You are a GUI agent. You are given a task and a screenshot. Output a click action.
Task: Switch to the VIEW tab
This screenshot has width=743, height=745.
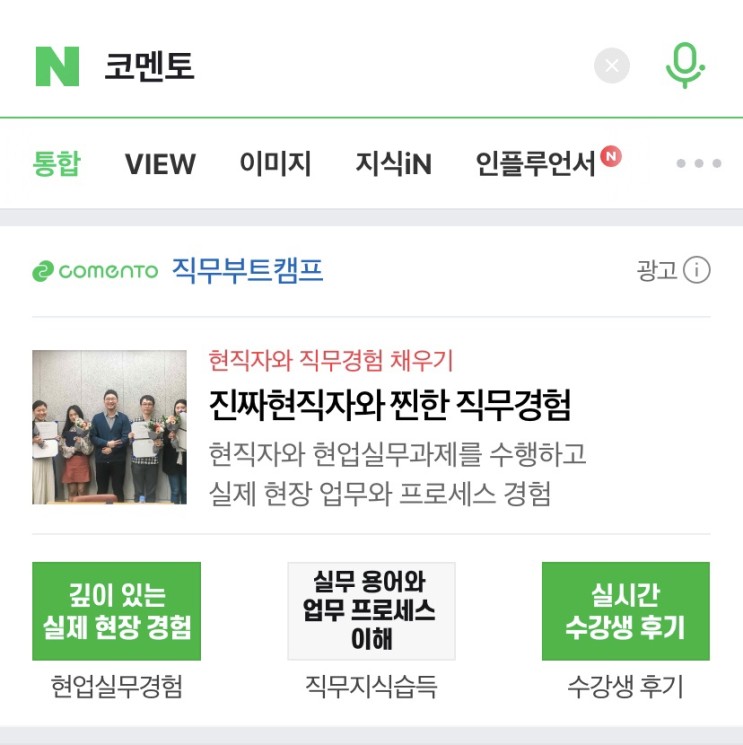tap(160, 163)
